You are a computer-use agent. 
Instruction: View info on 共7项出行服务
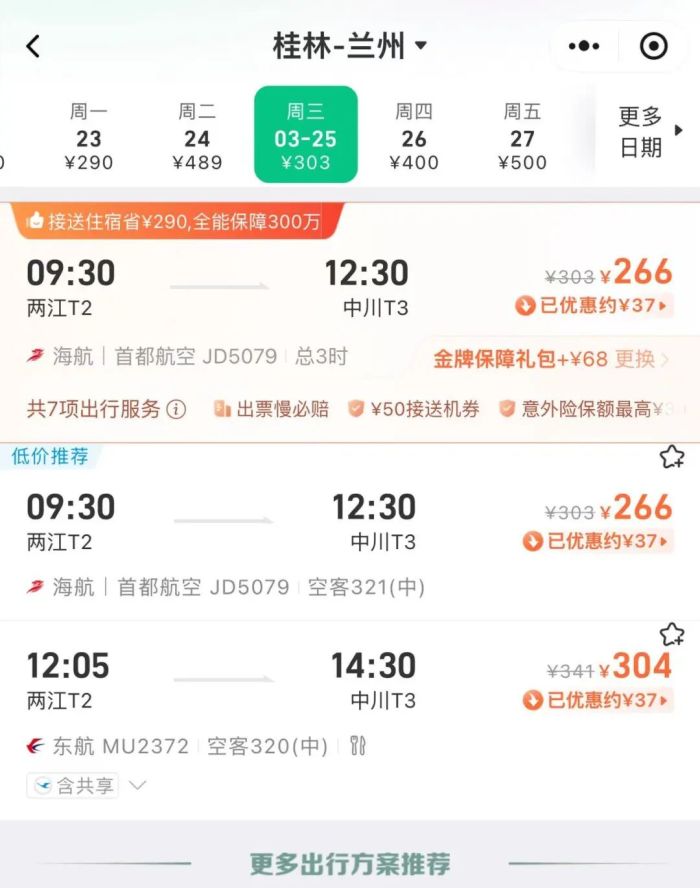tap(177, 409)
